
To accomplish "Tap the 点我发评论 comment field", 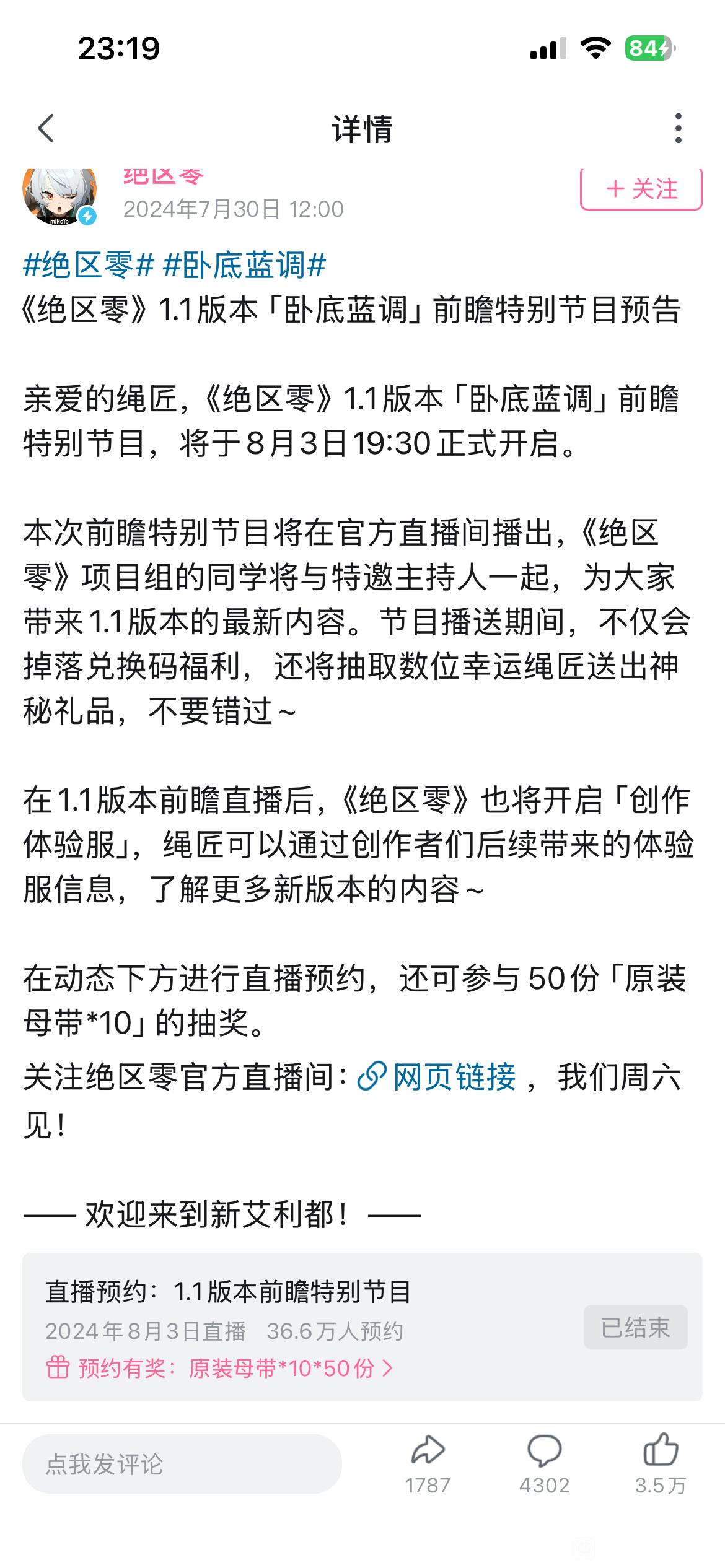I will point(182,1464).
